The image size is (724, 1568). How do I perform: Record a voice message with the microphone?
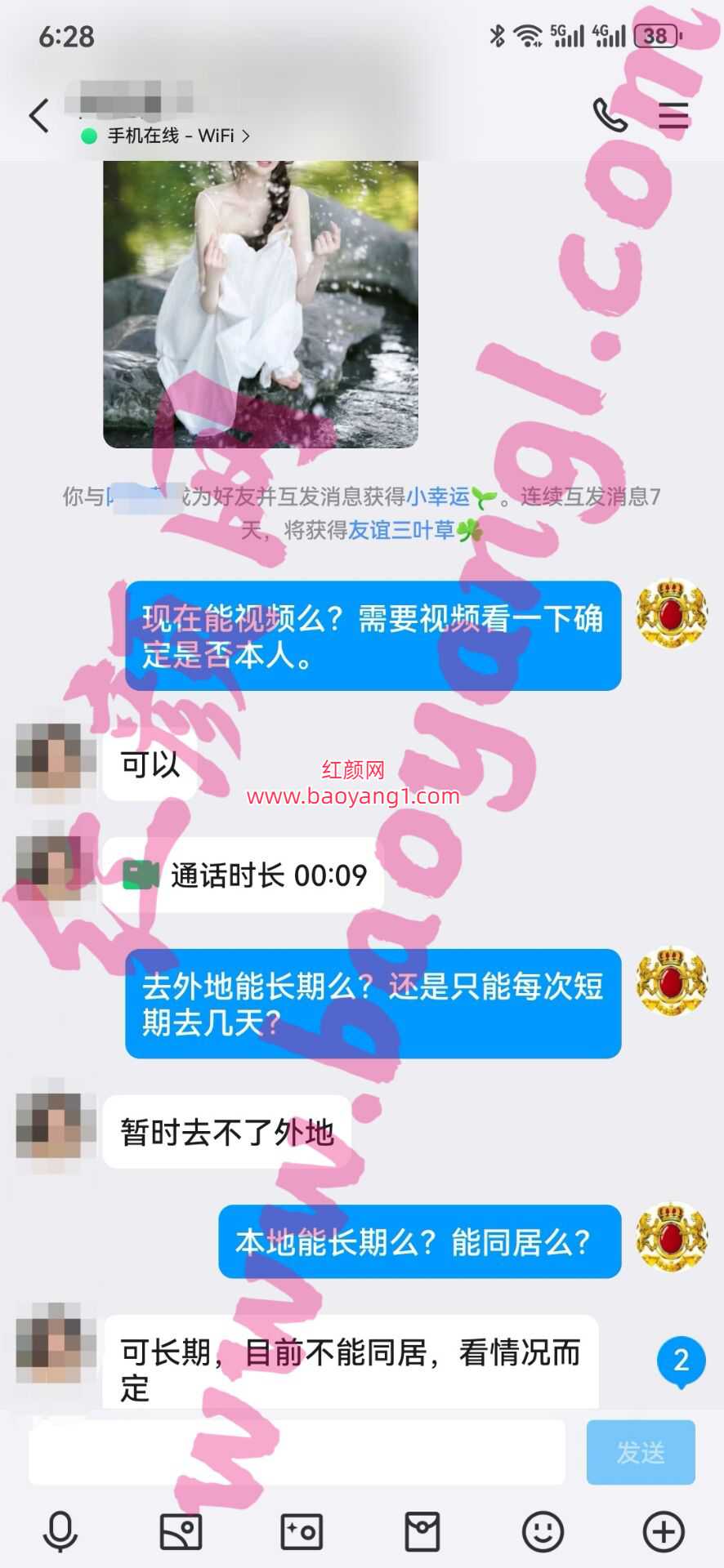coord(60,1531)
